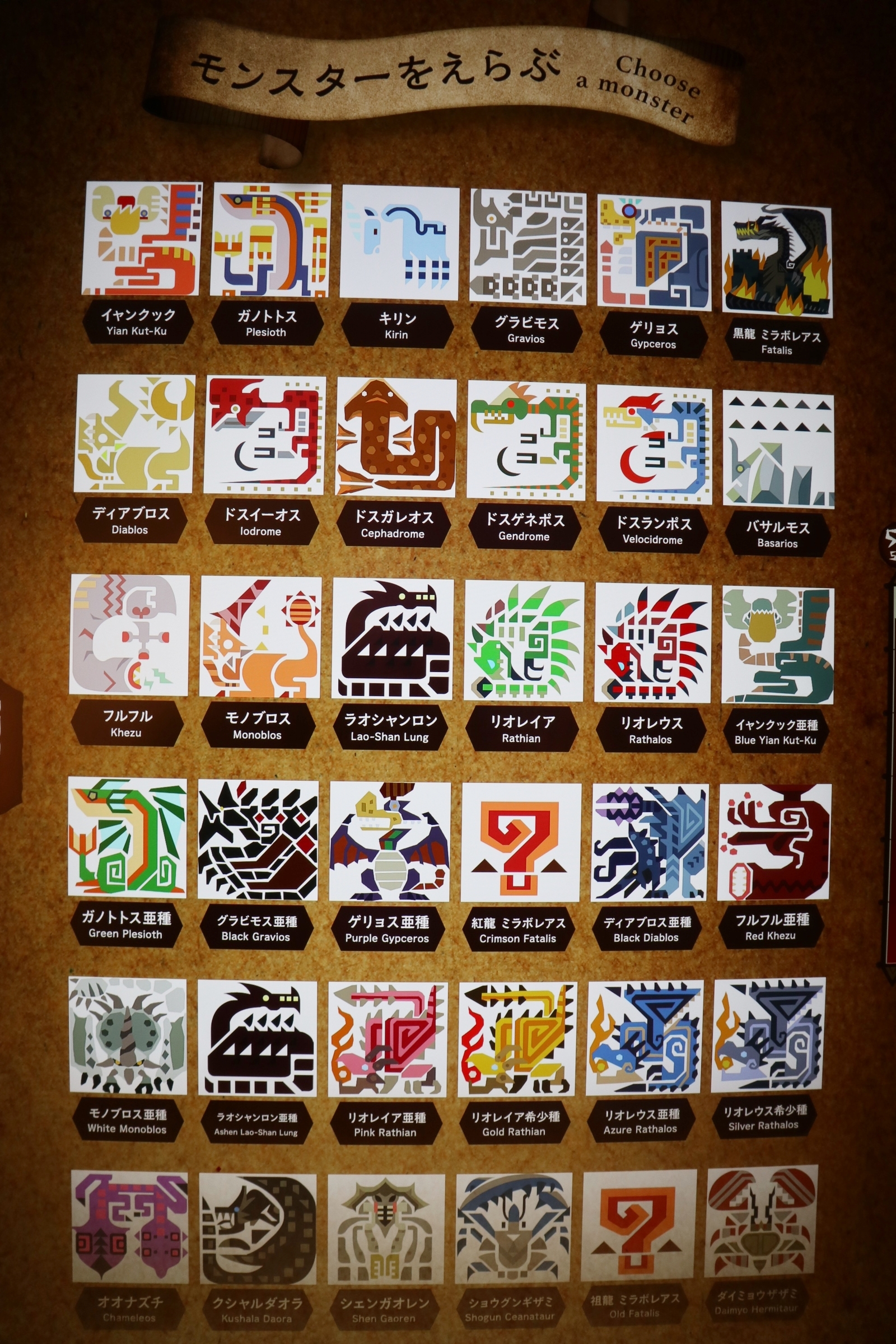Choose the Cephadrome tile
Screen dimensions: 896x1344
tap(396, 438)
